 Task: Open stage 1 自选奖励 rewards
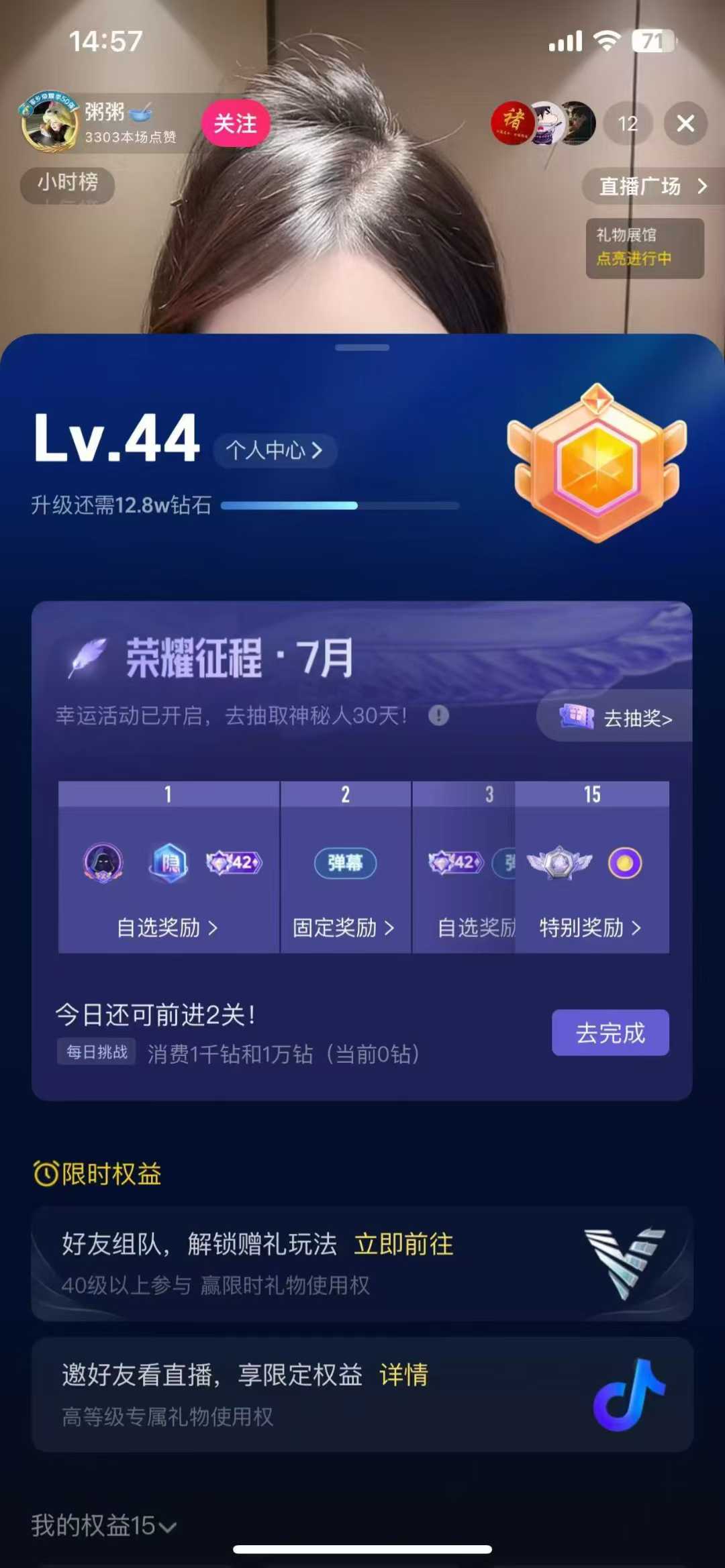click(x=167, y=927)
